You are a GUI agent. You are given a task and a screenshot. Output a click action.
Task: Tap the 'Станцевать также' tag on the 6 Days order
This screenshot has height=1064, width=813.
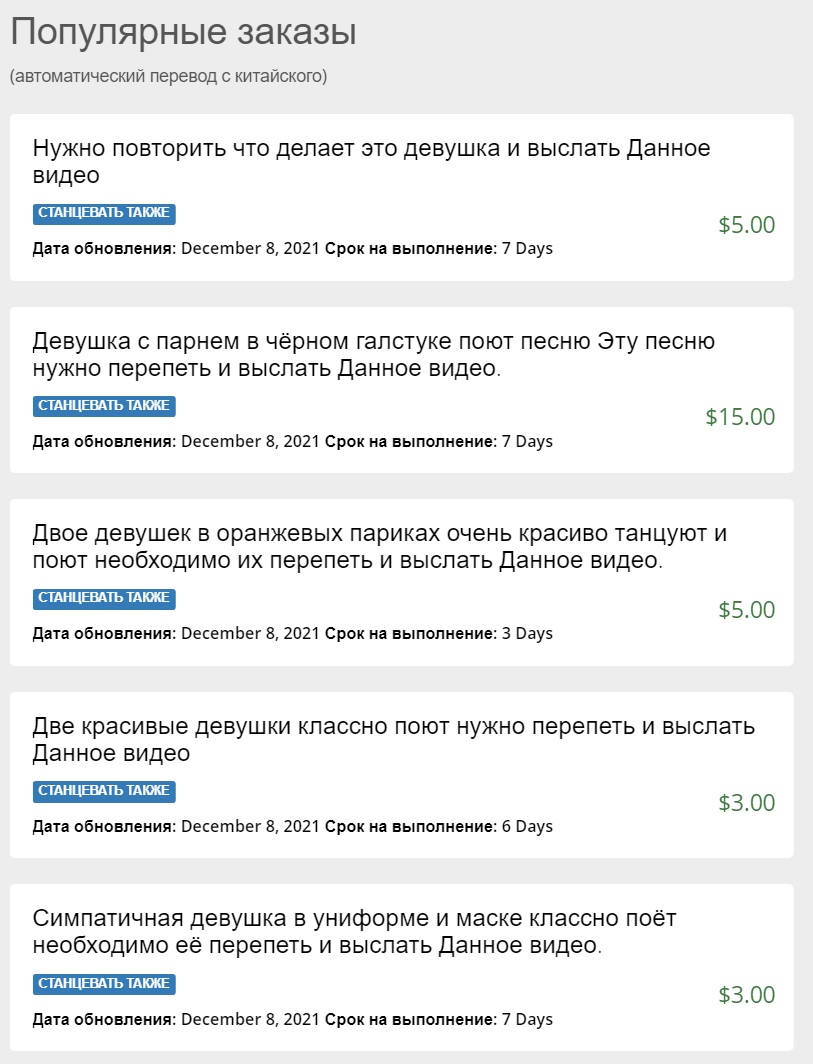pyautogui.click(x=104, y=791)
